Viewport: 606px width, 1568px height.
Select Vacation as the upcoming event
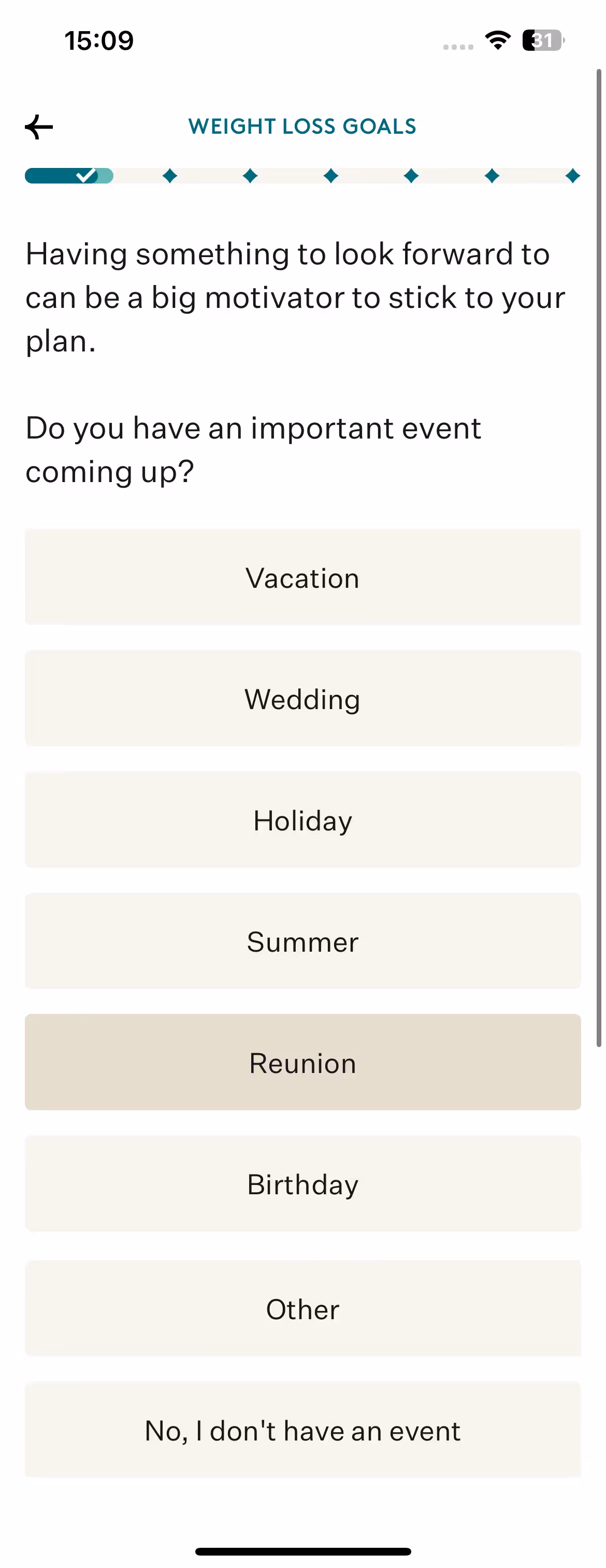coord(302,577)
